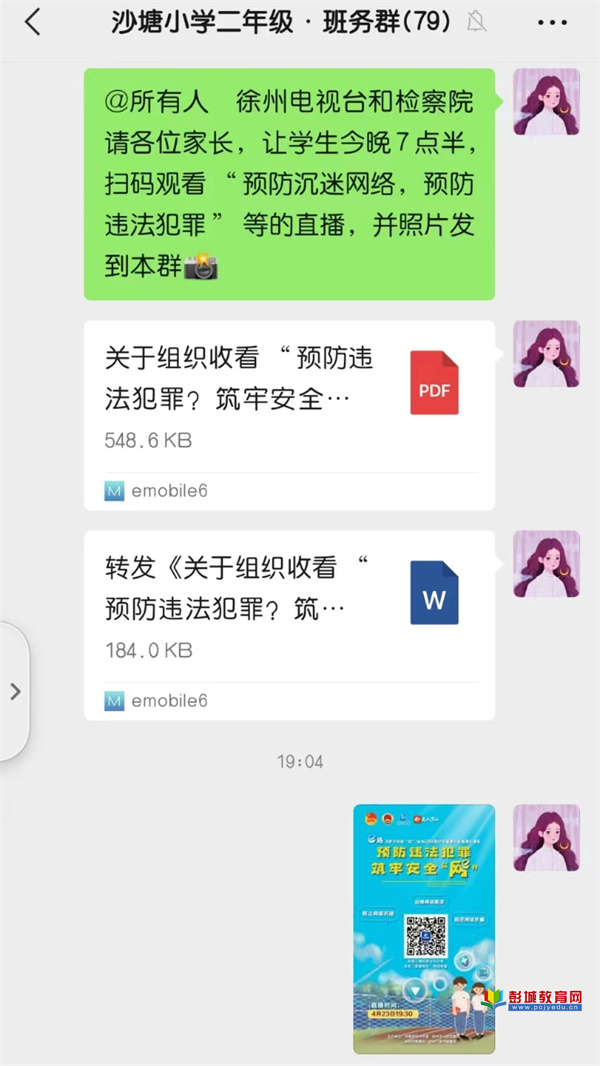This screenshot has height=1066, width=600.
Task: Expand the side panel arrow handle
Action: (x=14, y=691)
